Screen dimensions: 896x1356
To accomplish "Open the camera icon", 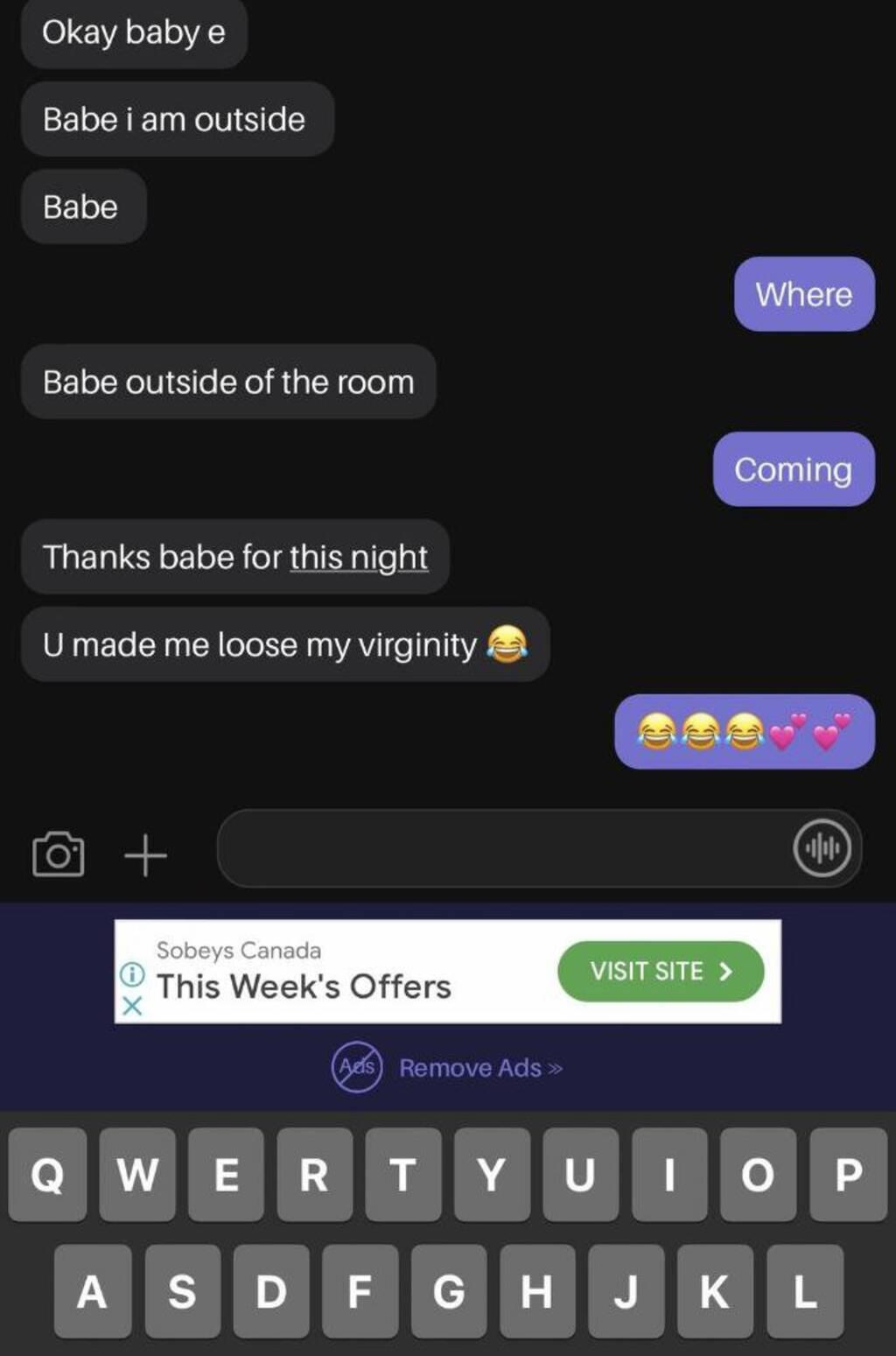I will pyautogui.click(x=58, y=854).
